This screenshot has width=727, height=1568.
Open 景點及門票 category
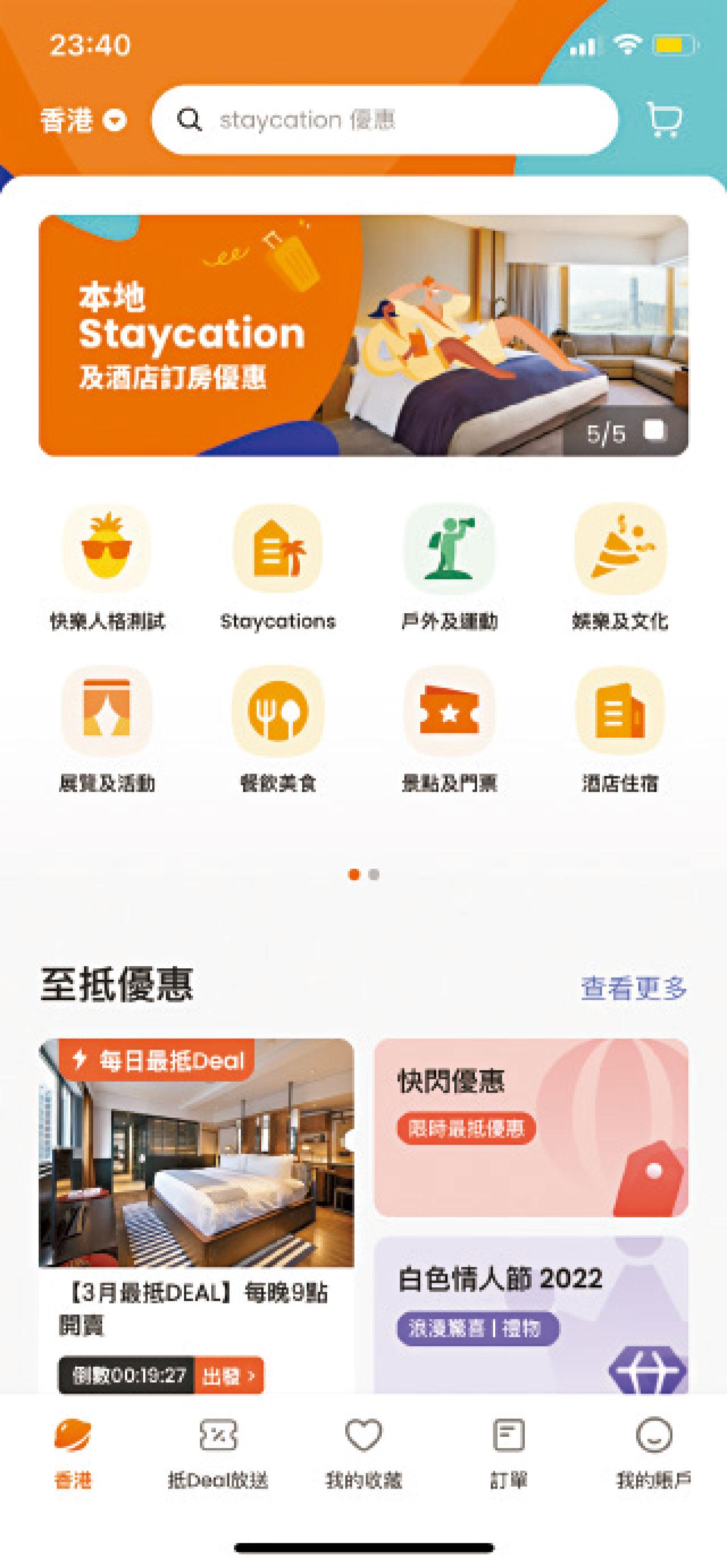pyautogui.click(x=449, y=729)
